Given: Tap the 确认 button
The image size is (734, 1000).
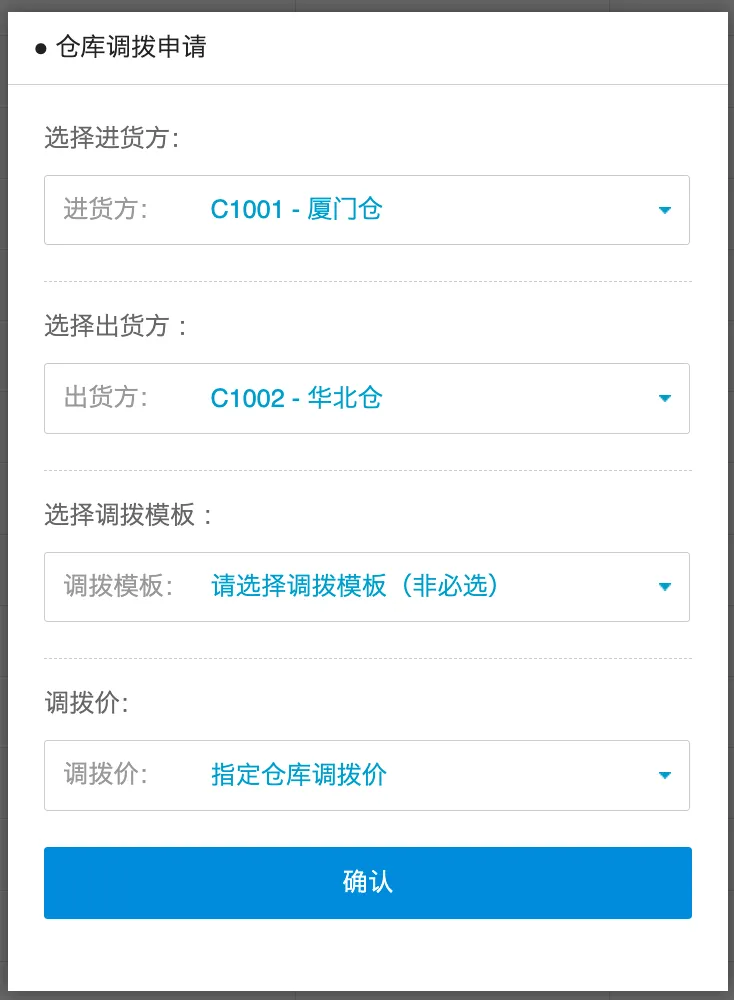Looking at the screenshot, I should click(367, 882).
